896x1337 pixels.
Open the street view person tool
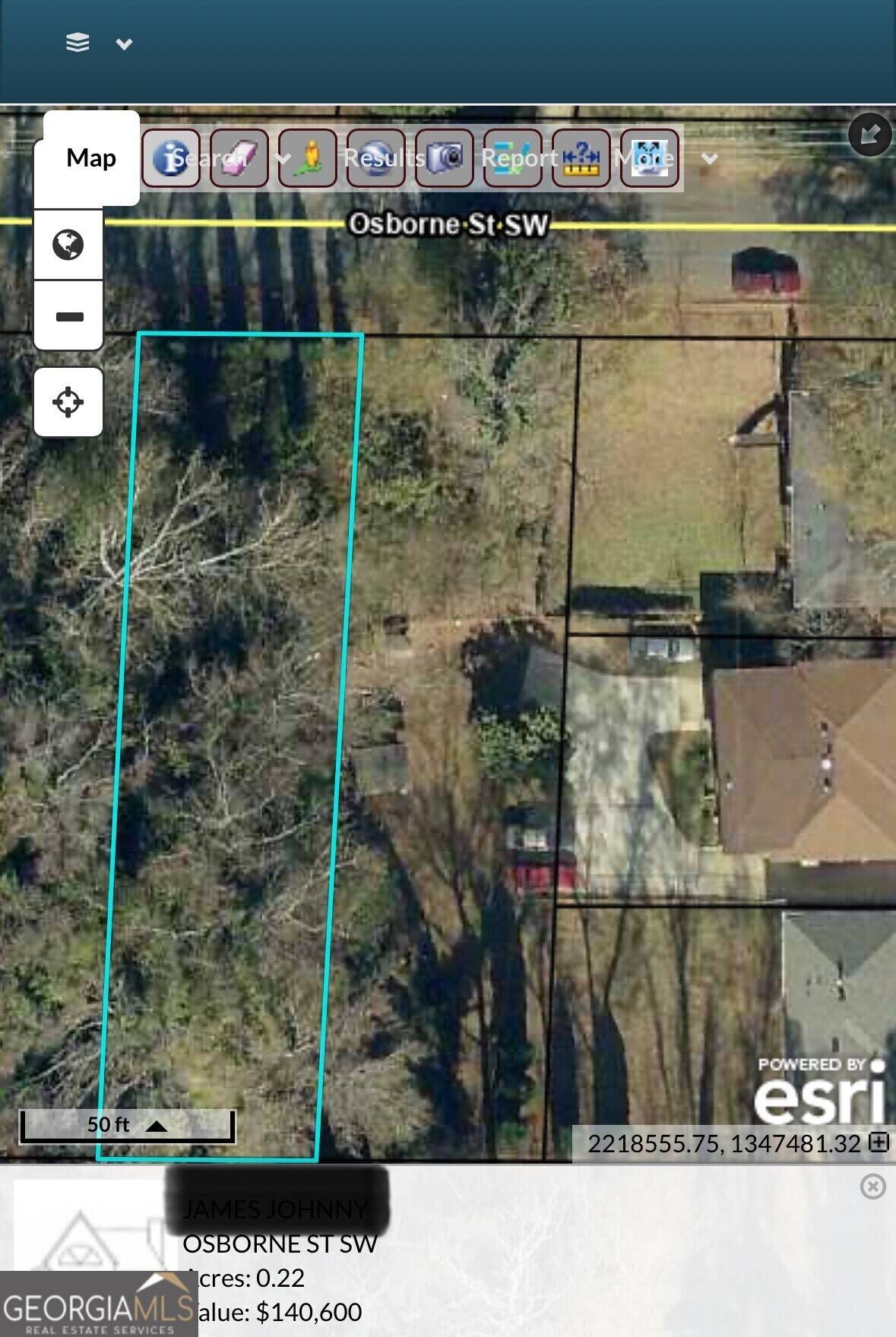[x=308, y=158]
